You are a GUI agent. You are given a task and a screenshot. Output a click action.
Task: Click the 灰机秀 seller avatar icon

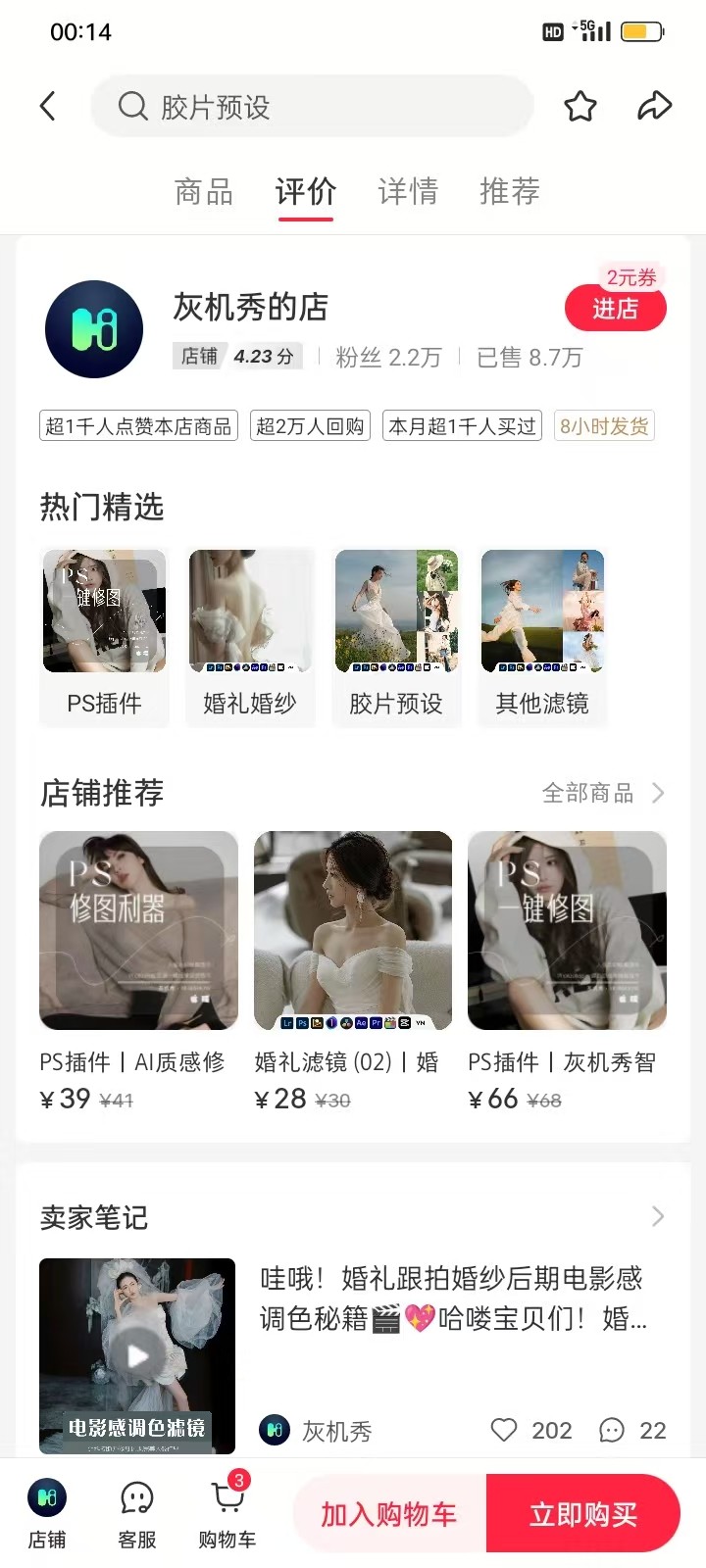pyautogui.click(x=276, y=1431)
